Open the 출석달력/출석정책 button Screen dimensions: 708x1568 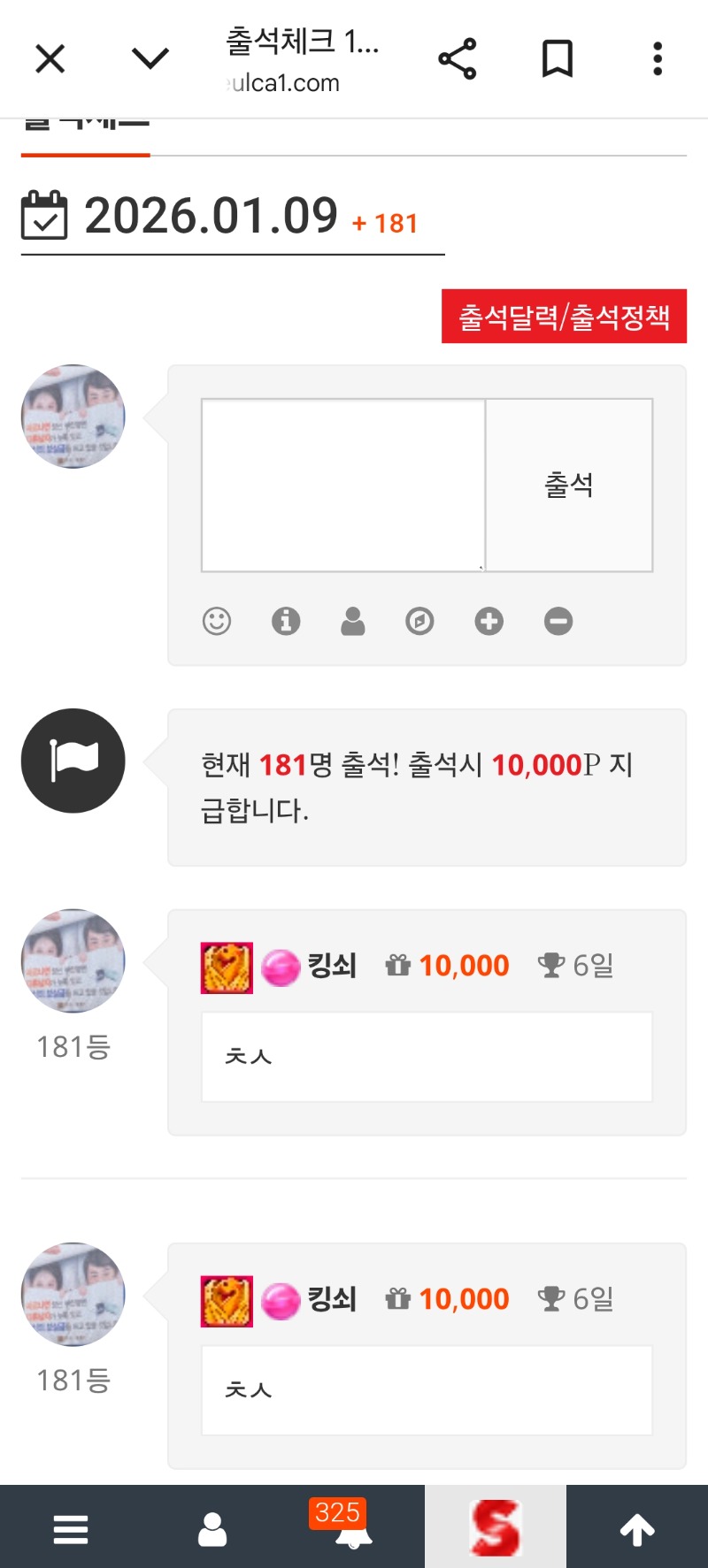564,317
